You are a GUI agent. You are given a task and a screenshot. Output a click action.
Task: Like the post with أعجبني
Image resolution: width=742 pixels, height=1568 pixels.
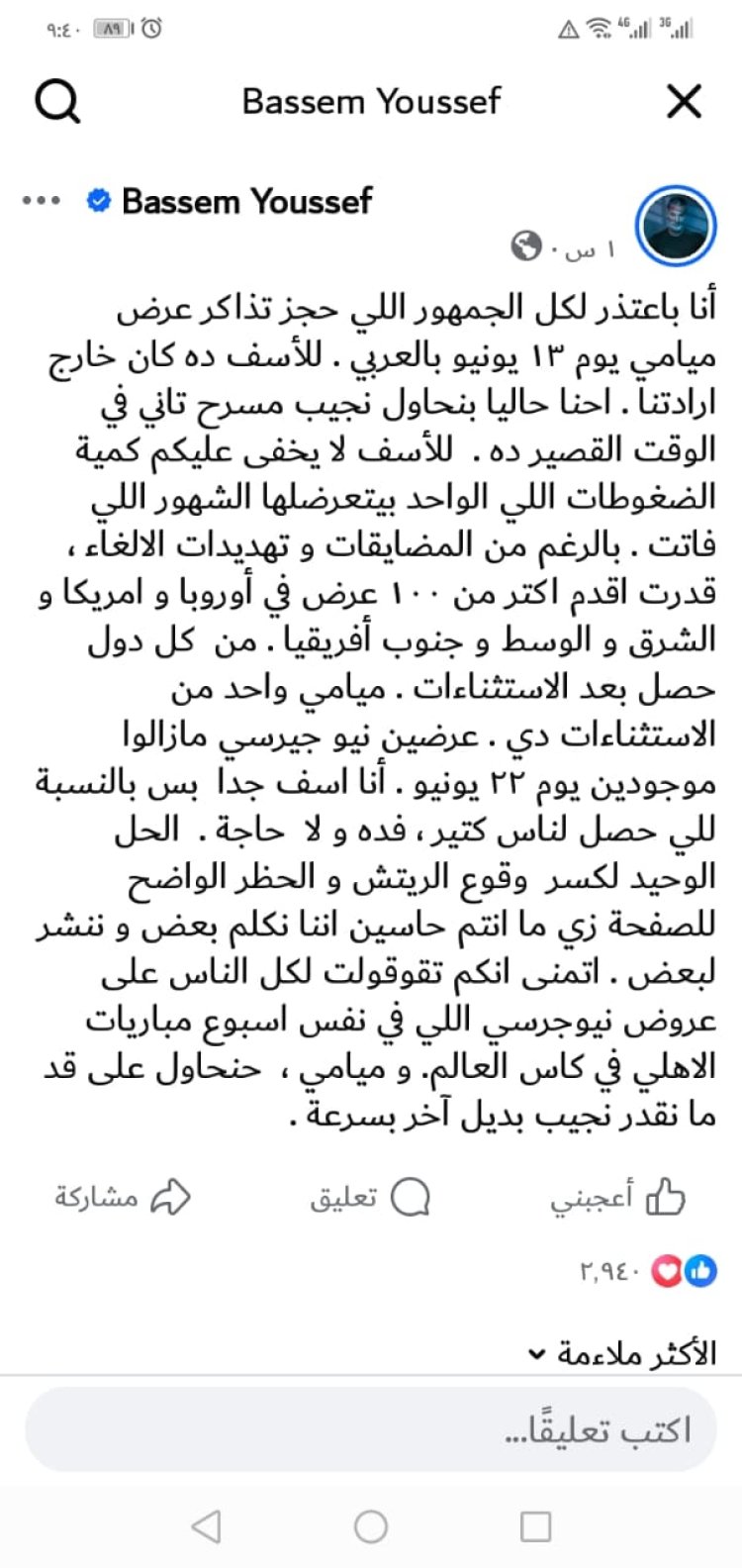coord(618,1198)
